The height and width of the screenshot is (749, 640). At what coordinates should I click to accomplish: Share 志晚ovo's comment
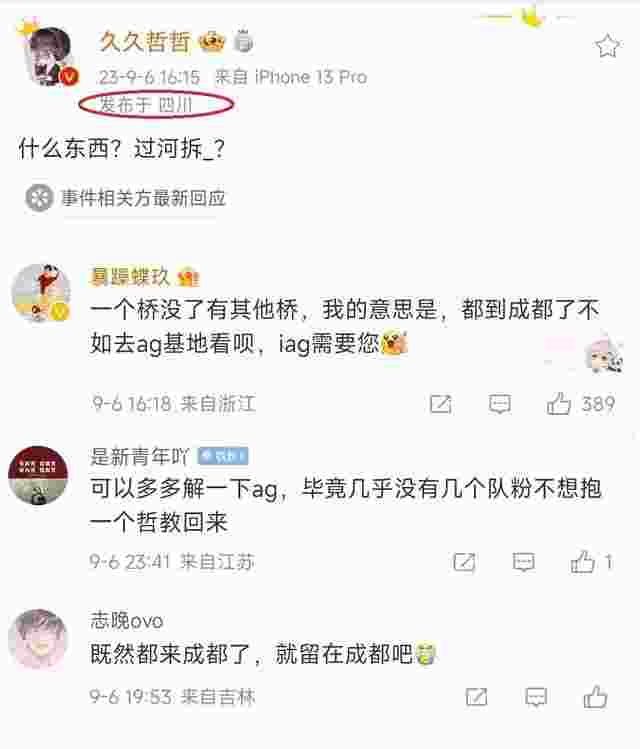pyautogui.click(x=477, y=696)
